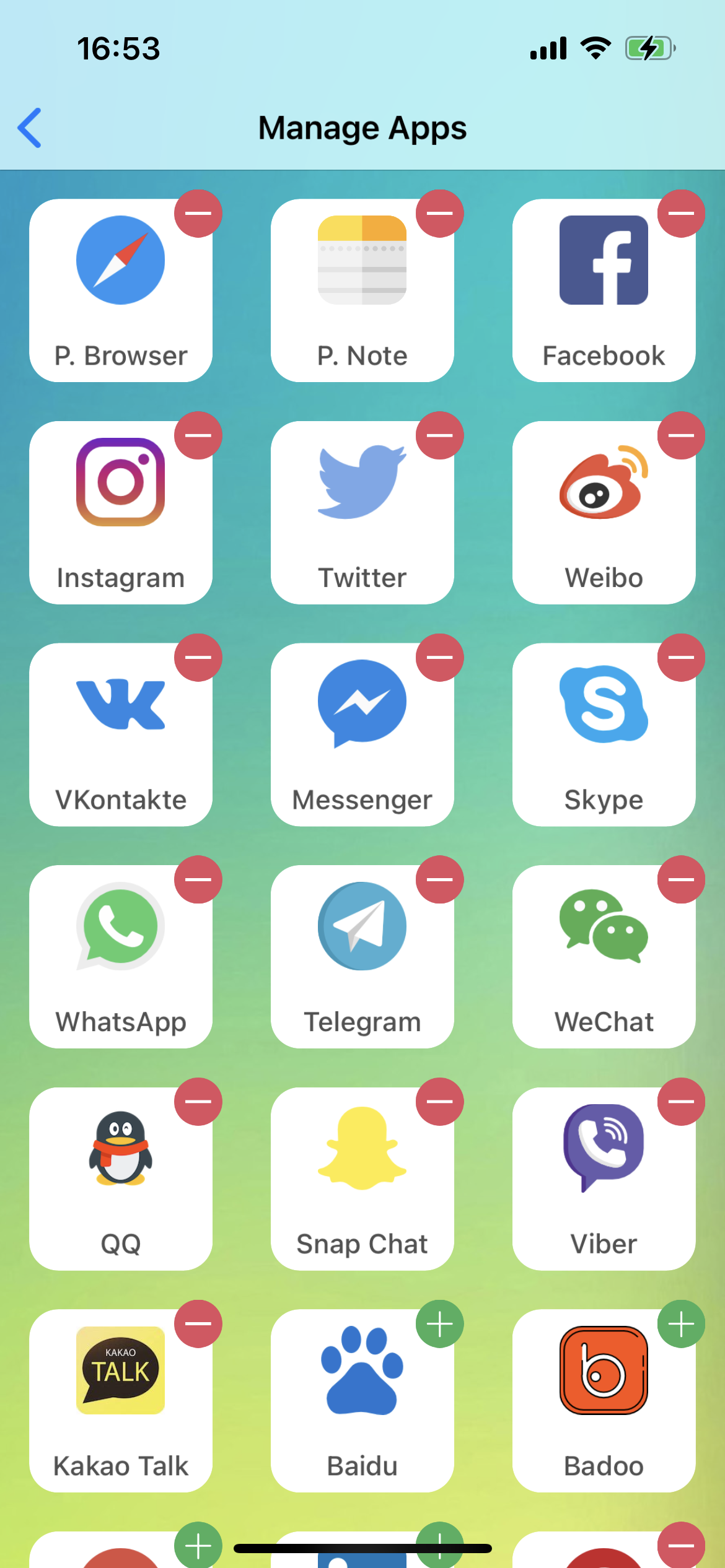
Task: Add Badoo using its green plus badge
Action: click(680, 1323)
